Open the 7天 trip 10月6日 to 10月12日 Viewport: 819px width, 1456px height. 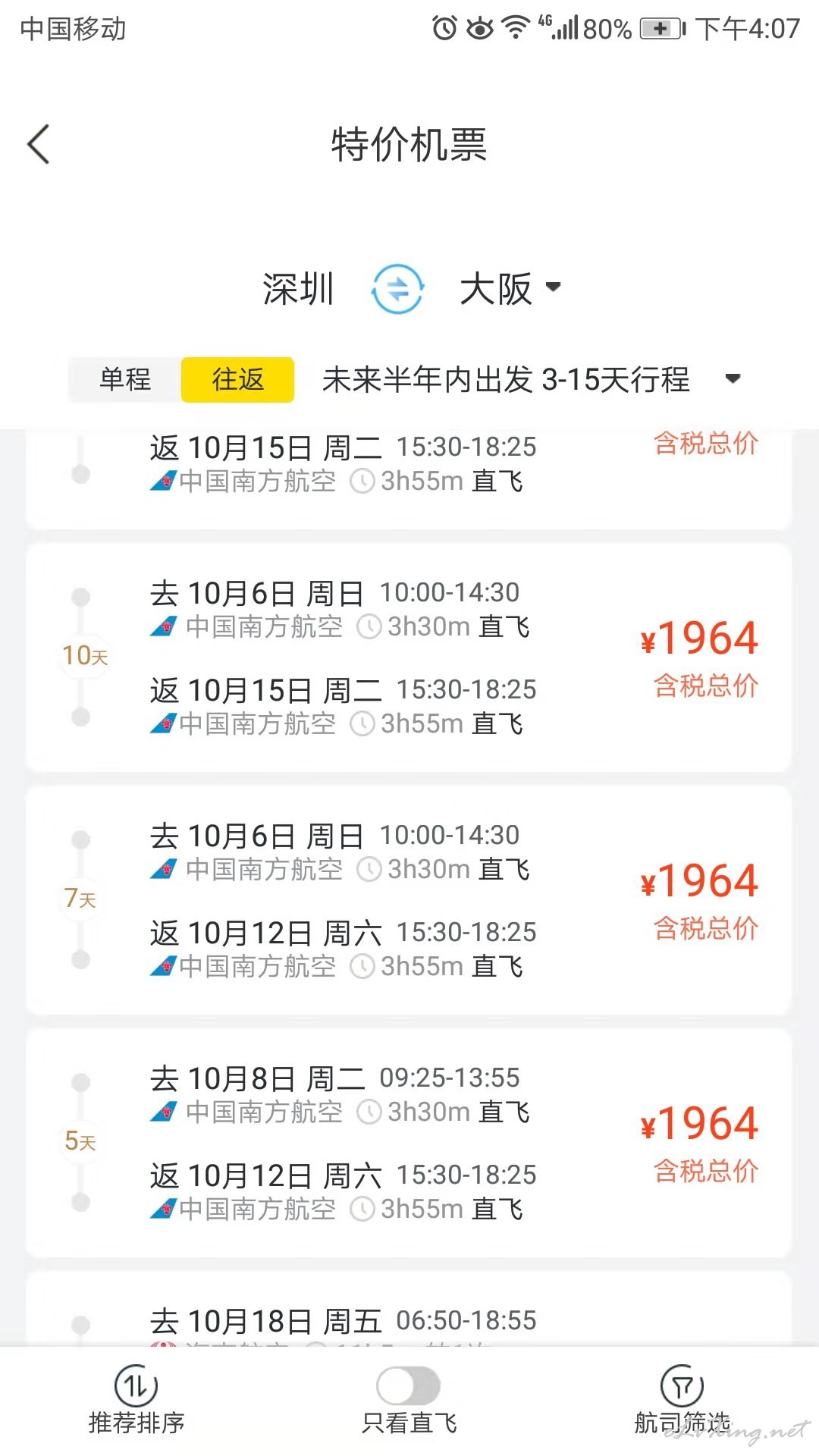point(409,900)
